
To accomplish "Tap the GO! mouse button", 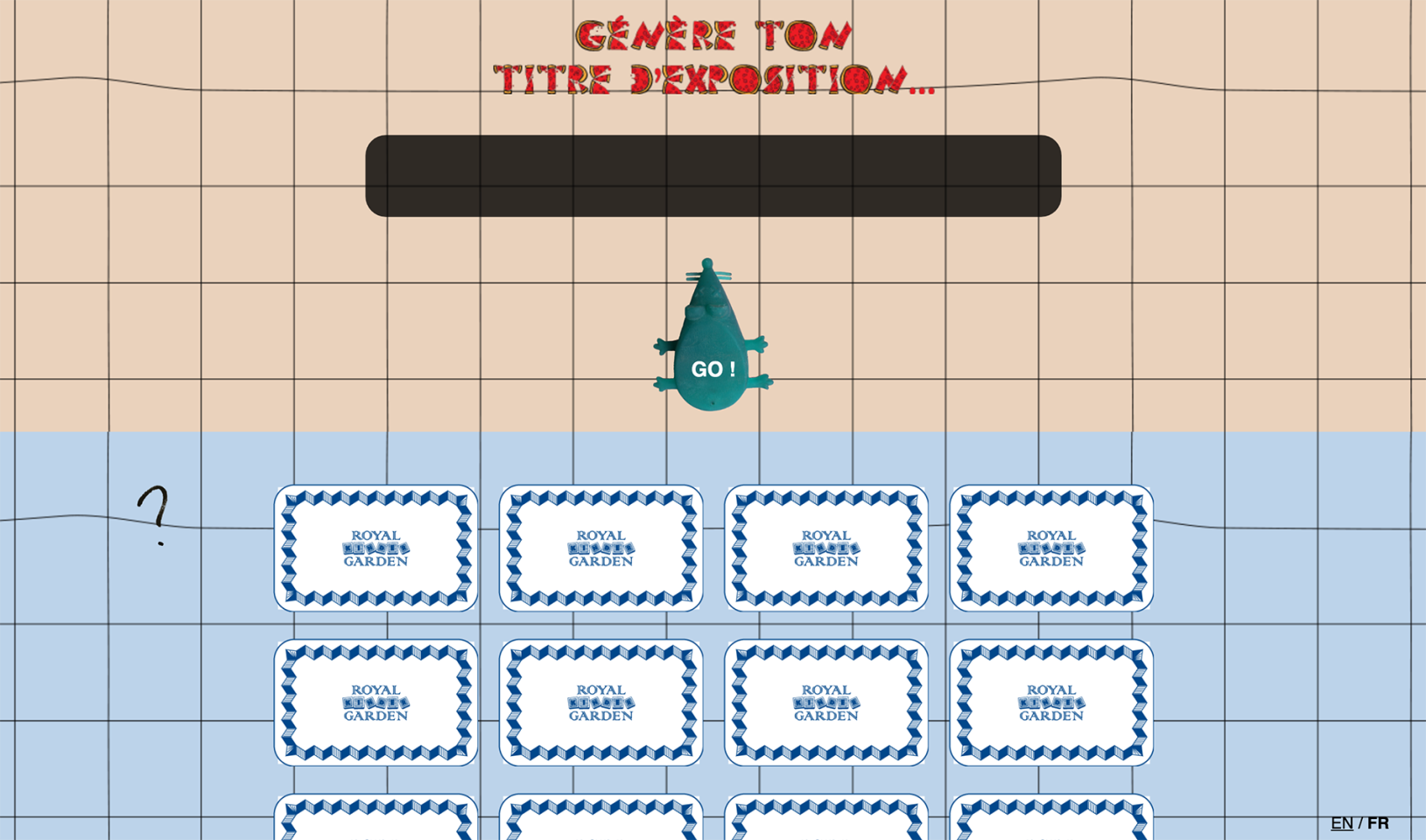I will pos(713,368).
